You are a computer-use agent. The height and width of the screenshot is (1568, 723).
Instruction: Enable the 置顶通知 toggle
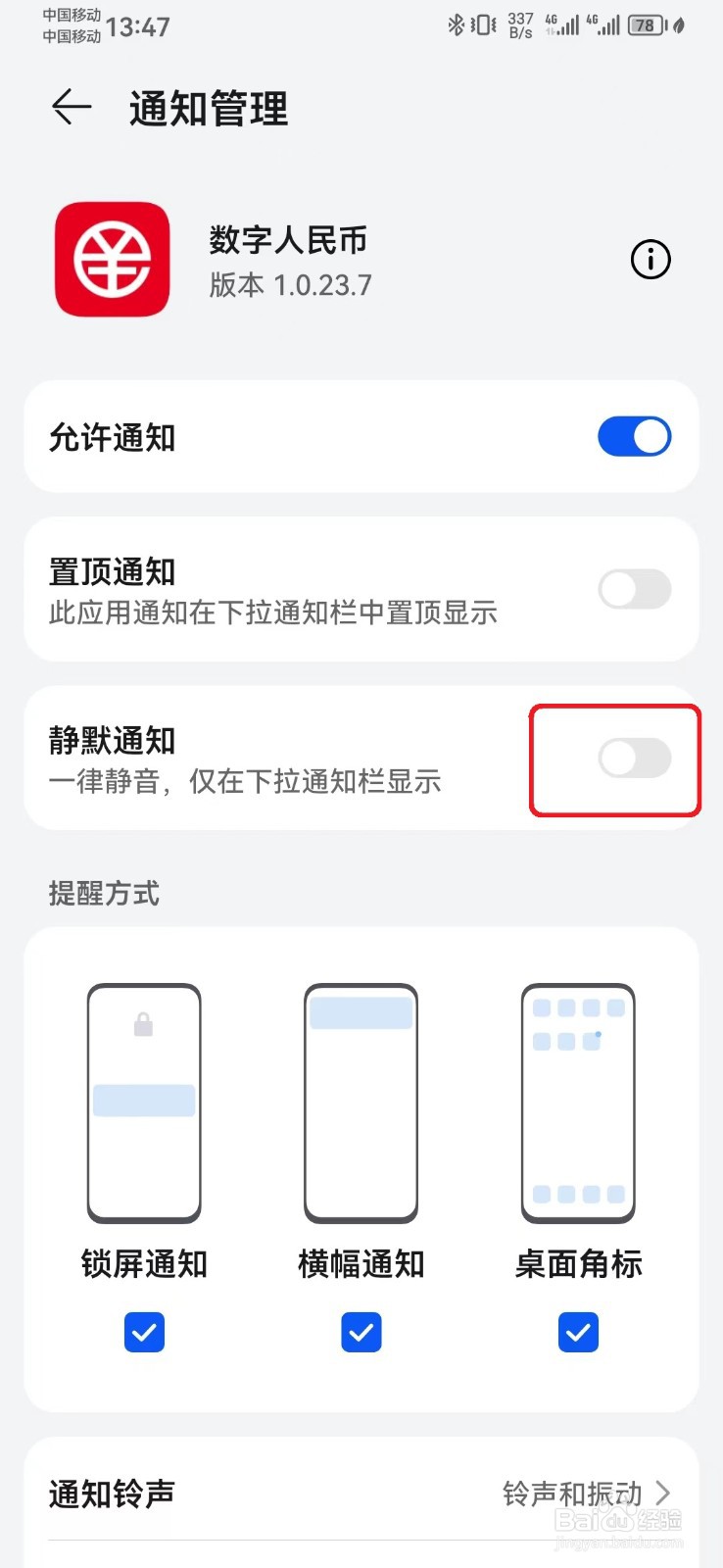[634, 588]
